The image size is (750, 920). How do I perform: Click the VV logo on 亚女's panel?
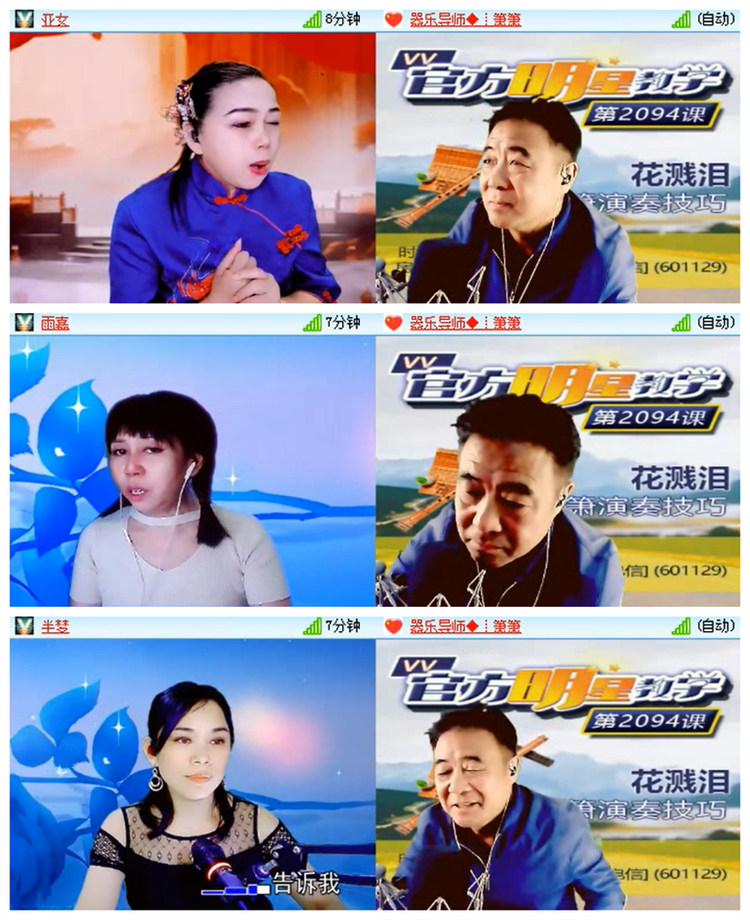[x=22, y=18]
